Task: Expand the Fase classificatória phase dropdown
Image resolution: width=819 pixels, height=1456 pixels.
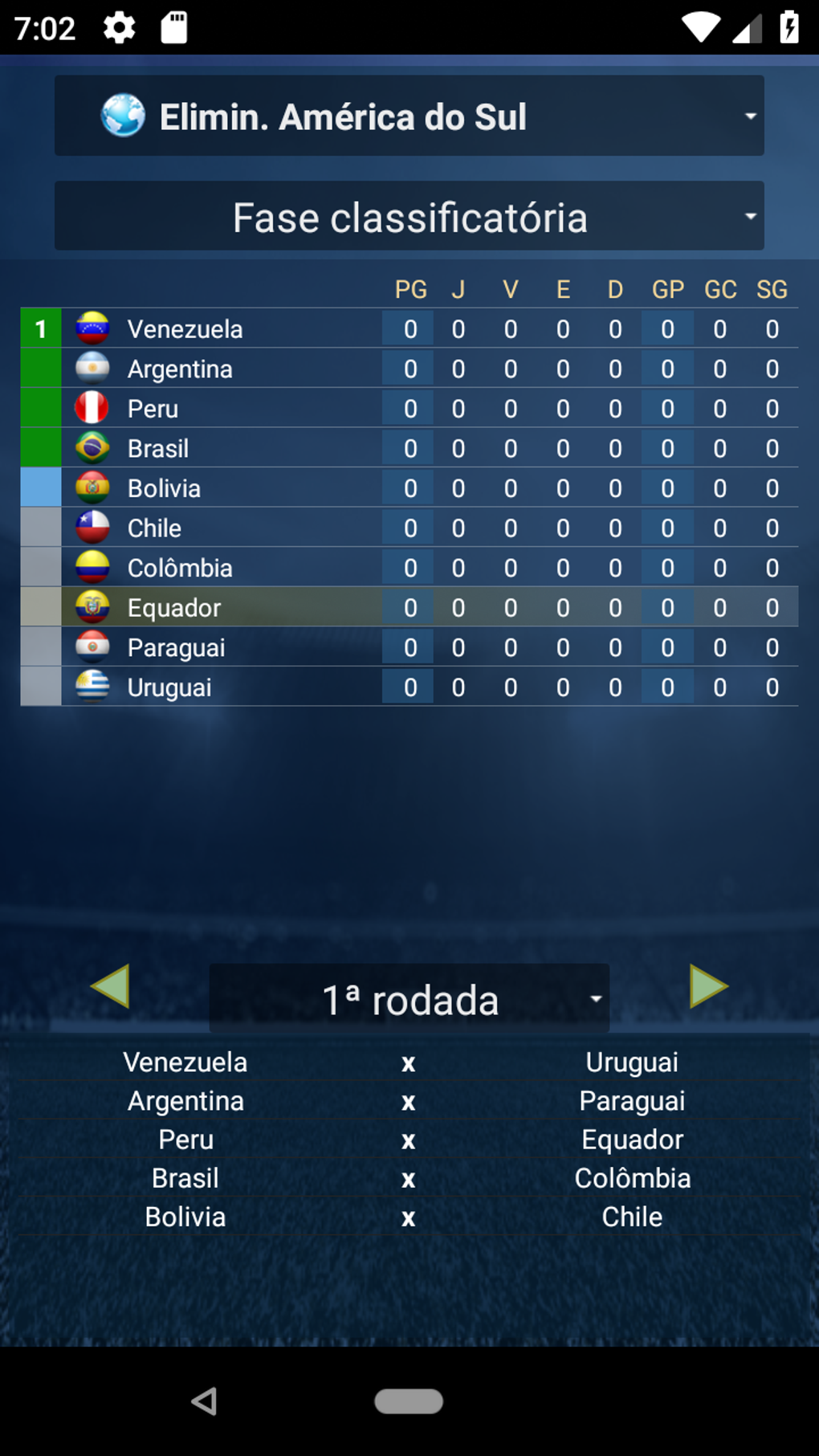Action: pos(409,217)
